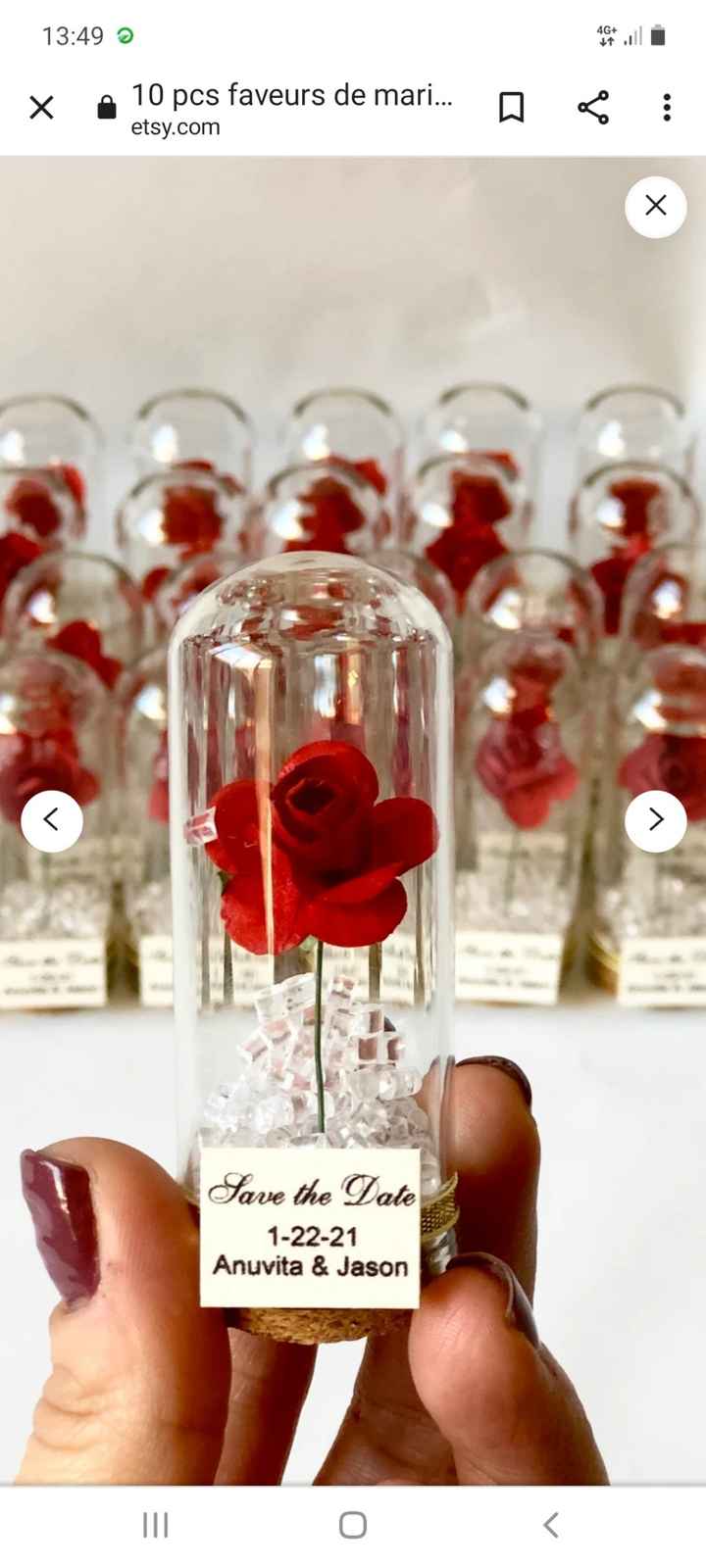Viewport: 706px width, 1568px height.
Task: Bookmark this Etsy page
Action: [511, 108]
